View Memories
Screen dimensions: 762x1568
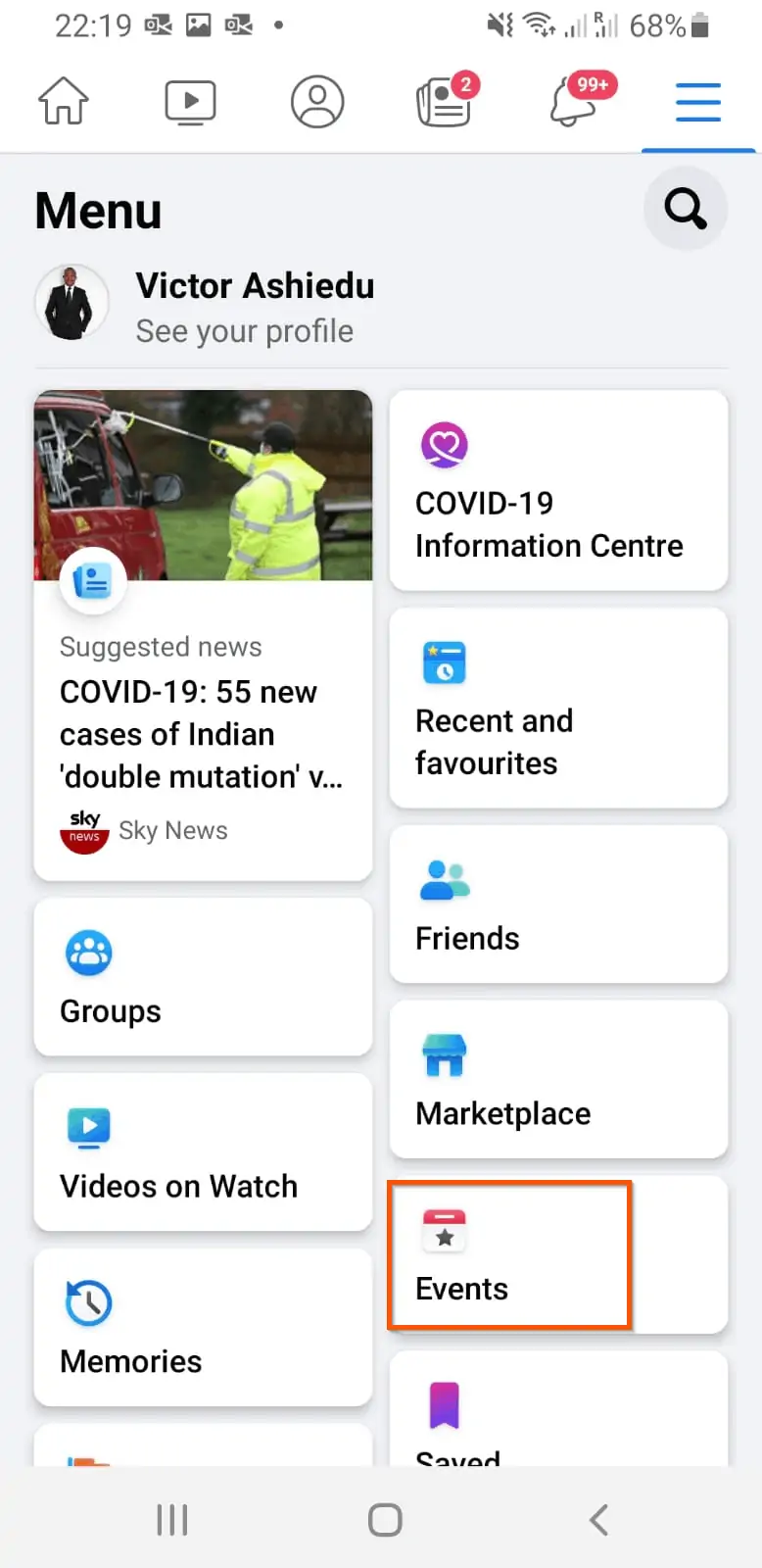pyautogui.click(x=203, y=1327)
